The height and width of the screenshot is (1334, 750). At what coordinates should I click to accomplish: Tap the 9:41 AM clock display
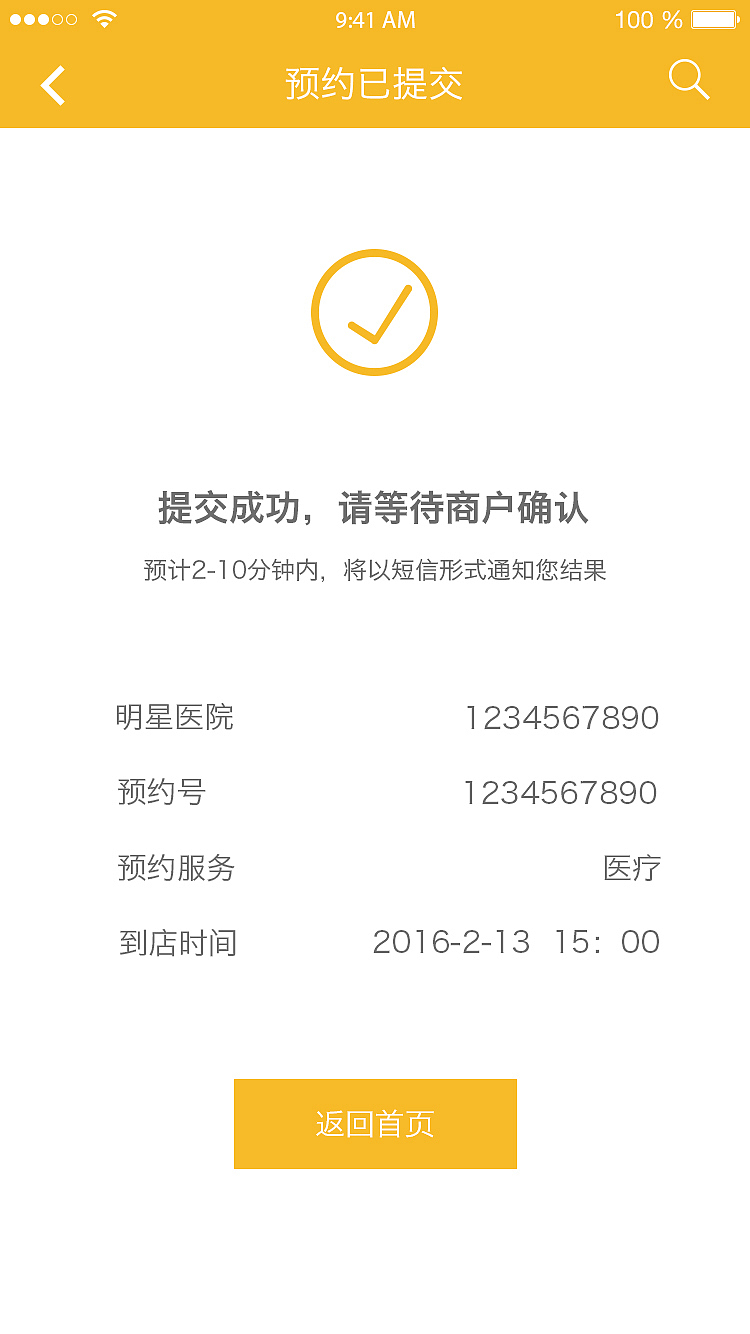(375, 19)
